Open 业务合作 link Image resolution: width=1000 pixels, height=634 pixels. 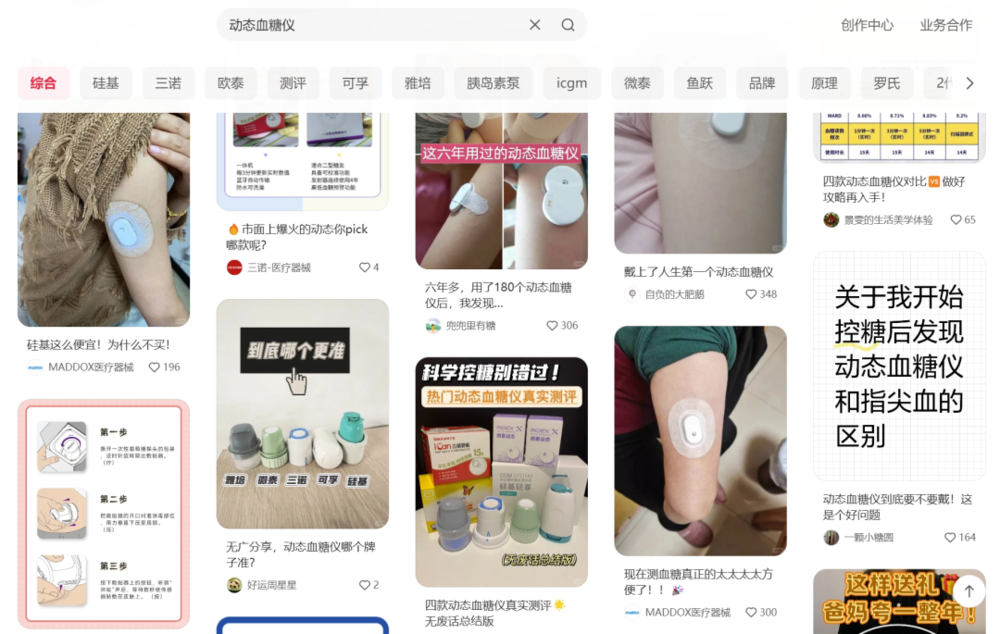point(946,25)
